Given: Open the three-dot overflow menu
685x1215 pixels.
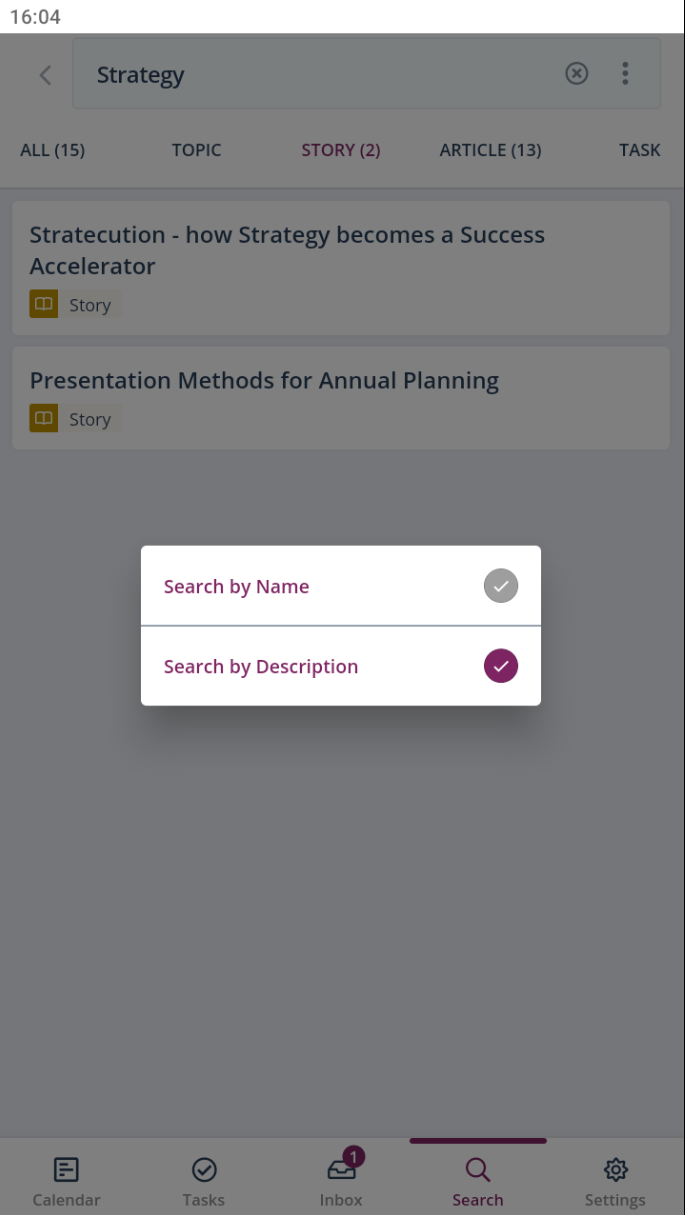Looking at the screenshot, I should 625,73.
